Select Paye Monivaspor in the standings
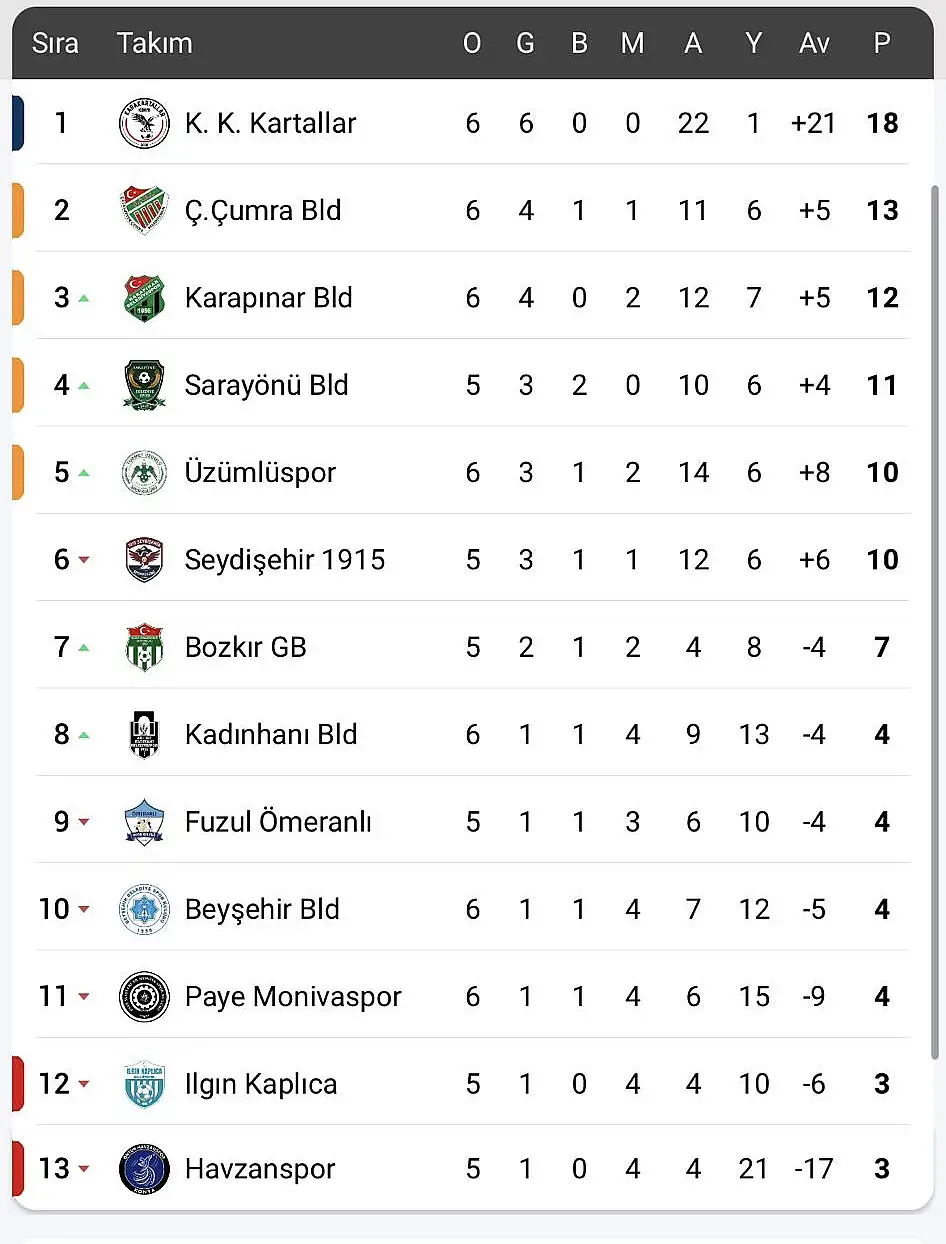 (x=292, y=996)
